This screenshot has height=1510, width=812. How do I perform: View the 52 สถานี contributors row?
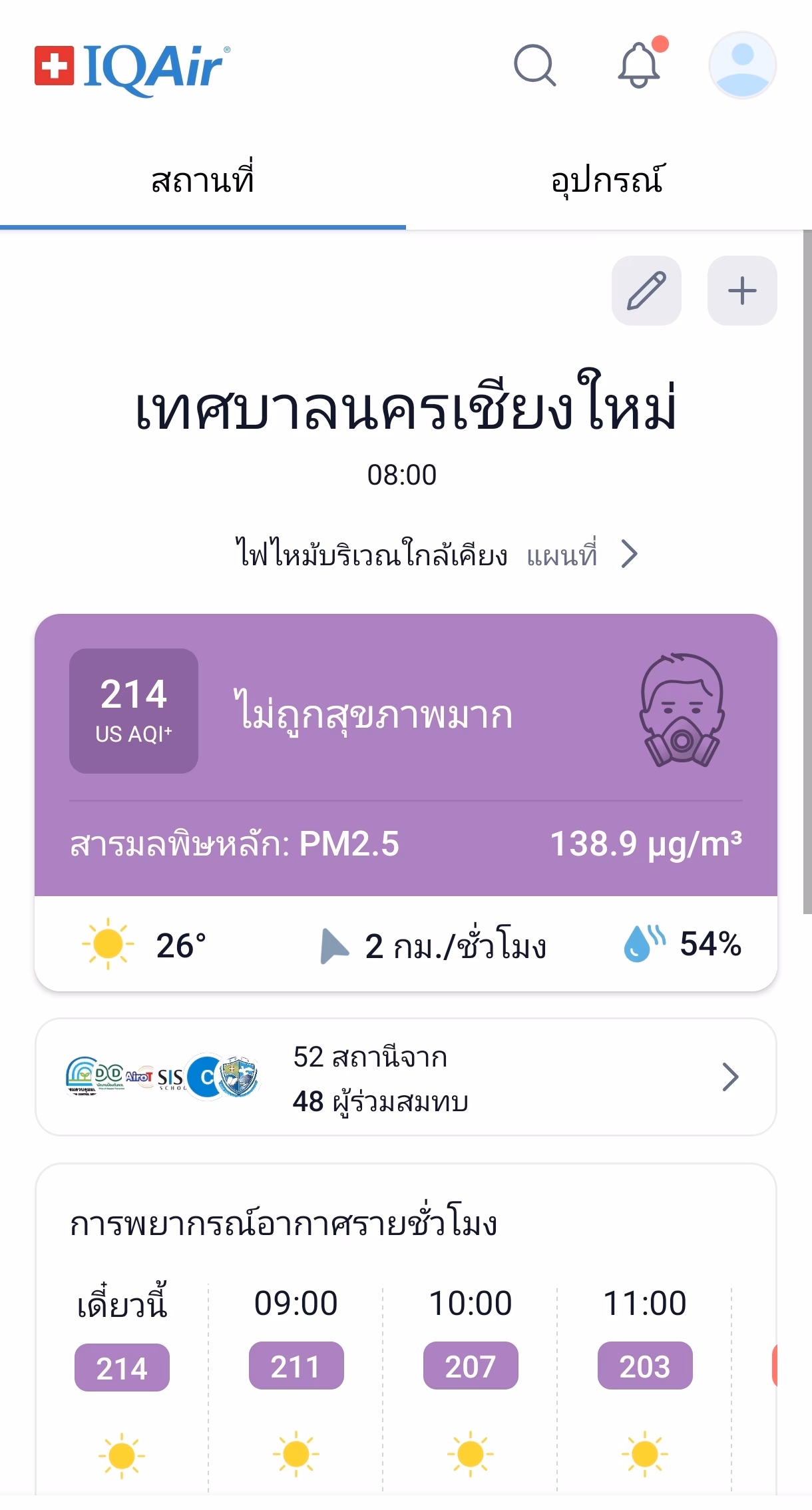coord(406,1077)
